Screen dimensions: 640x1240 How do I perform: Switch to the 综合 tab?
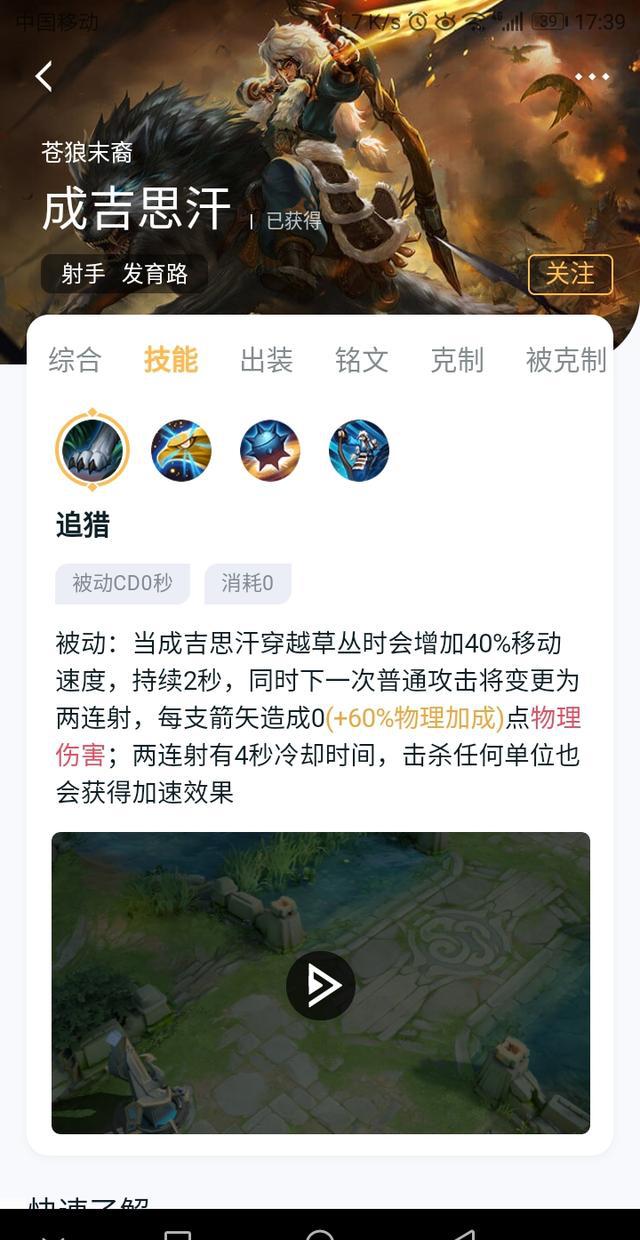point(75,360)
